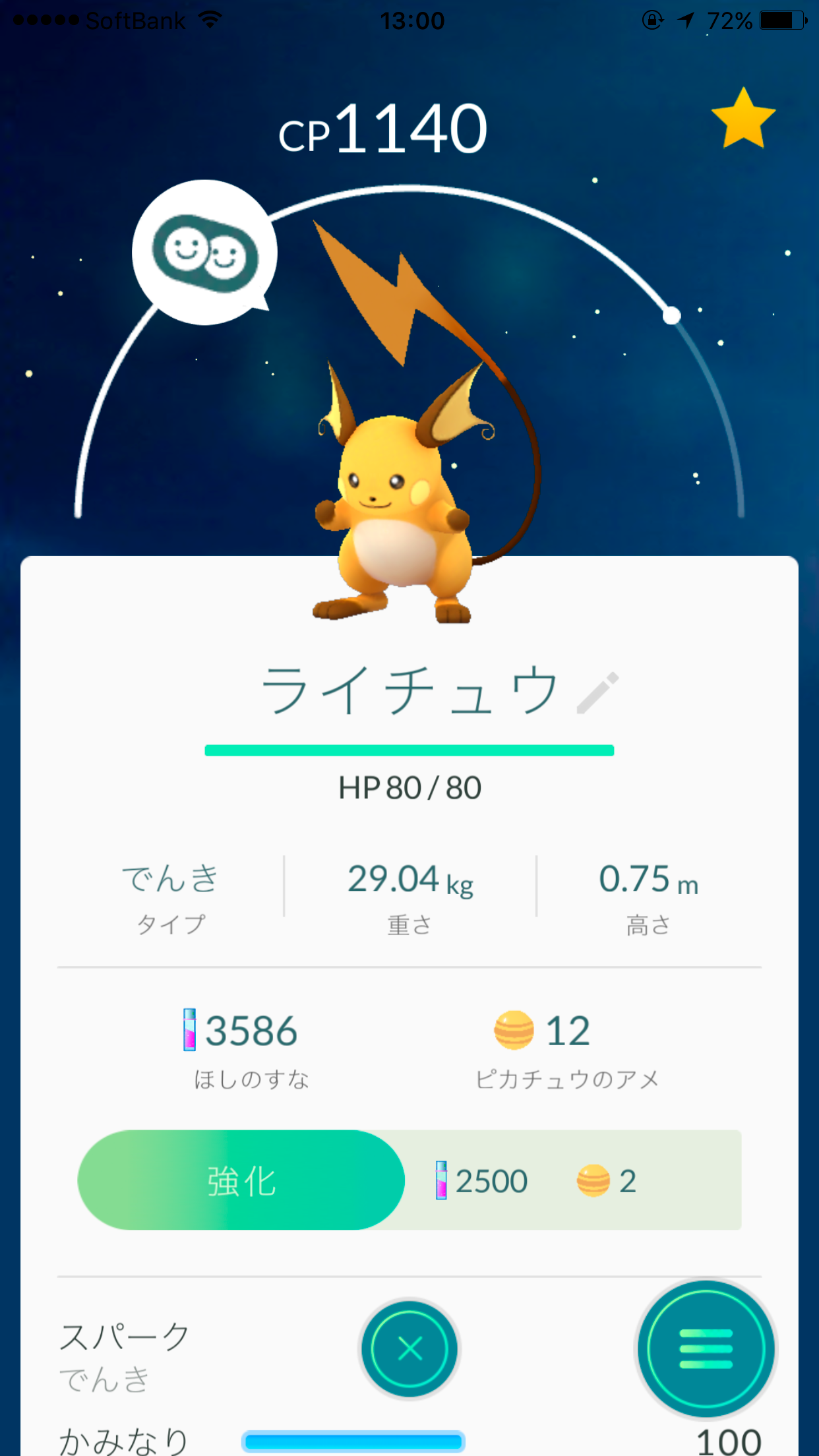
Task: Tap the Wi-Fi icon in the status bar
Action: coord(208,19)
